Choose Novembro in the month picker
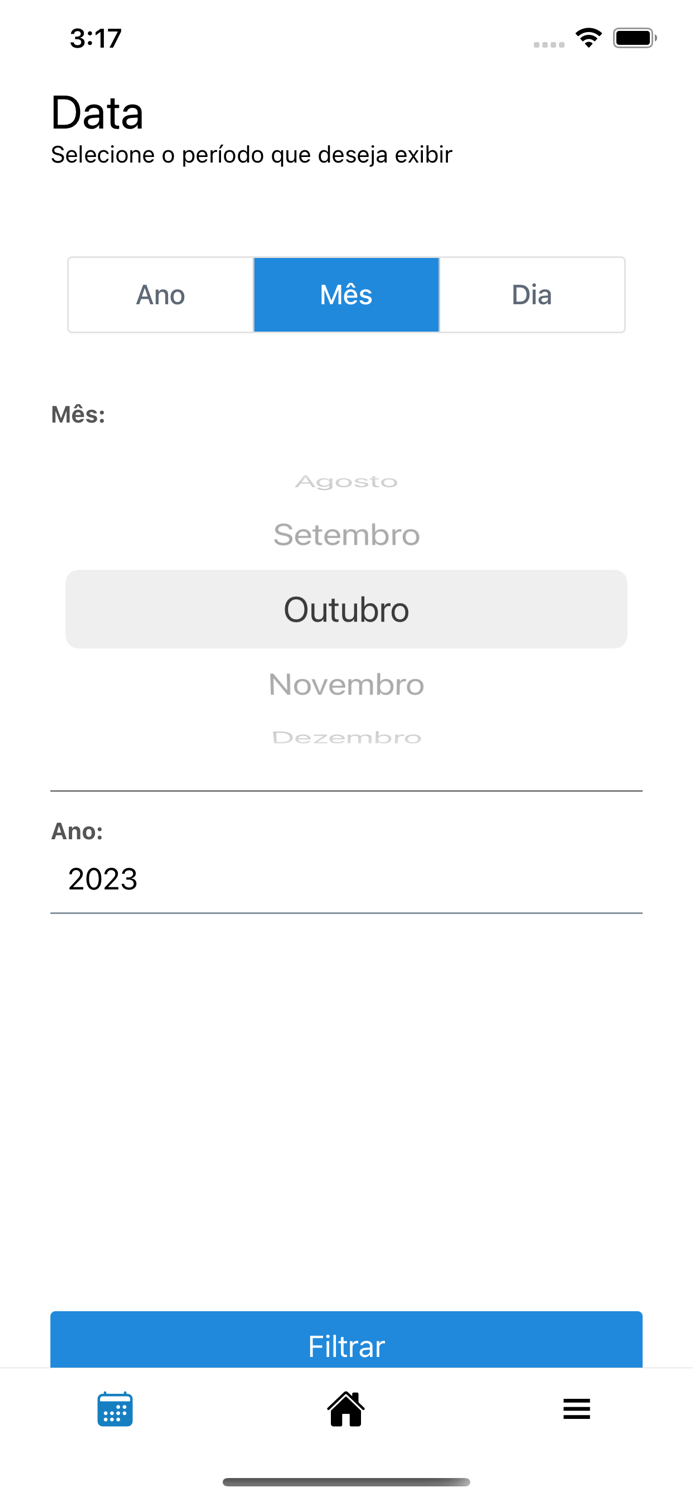The image size is (693, 1500). tap(346, 685)
